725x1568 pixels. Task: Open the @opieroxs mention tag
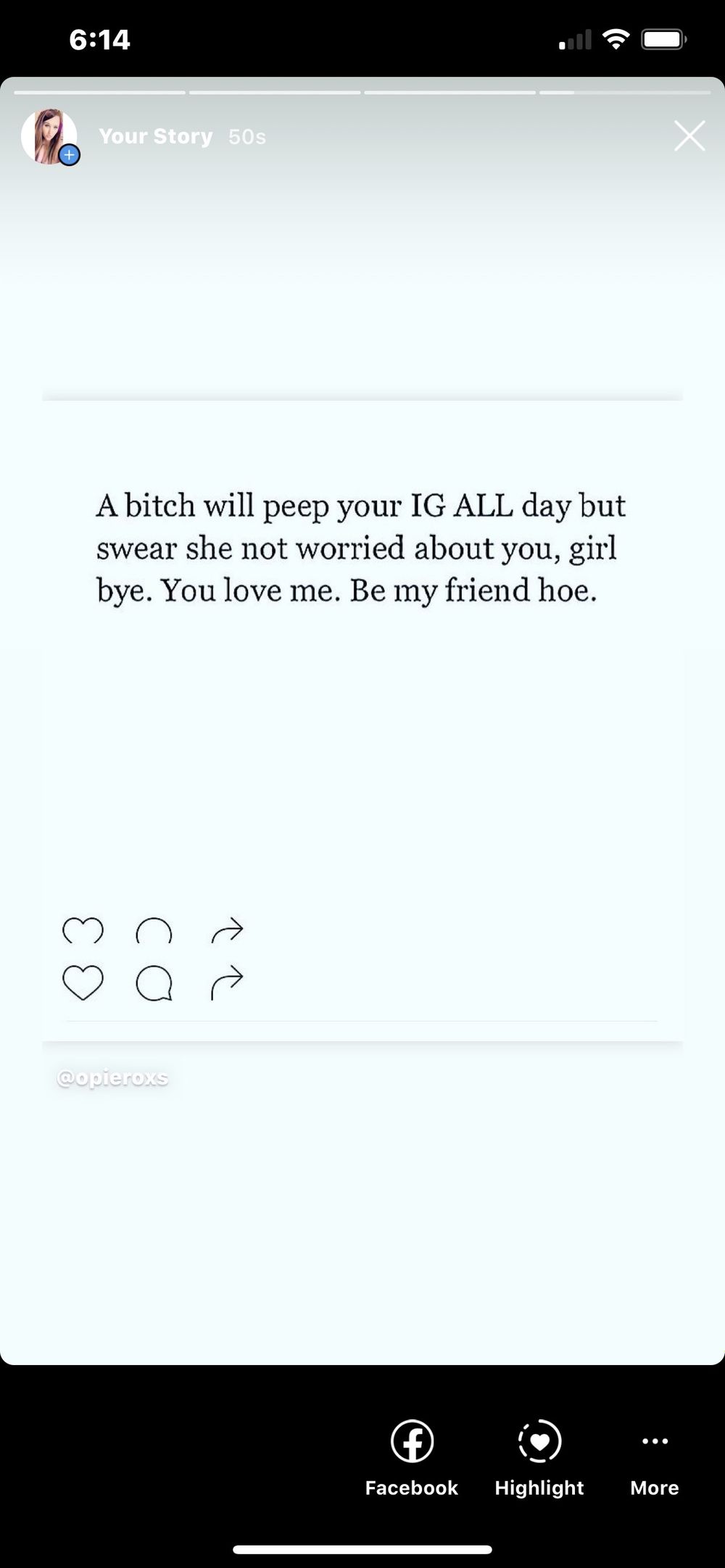pyautogui.click(x=112, y=1078)
